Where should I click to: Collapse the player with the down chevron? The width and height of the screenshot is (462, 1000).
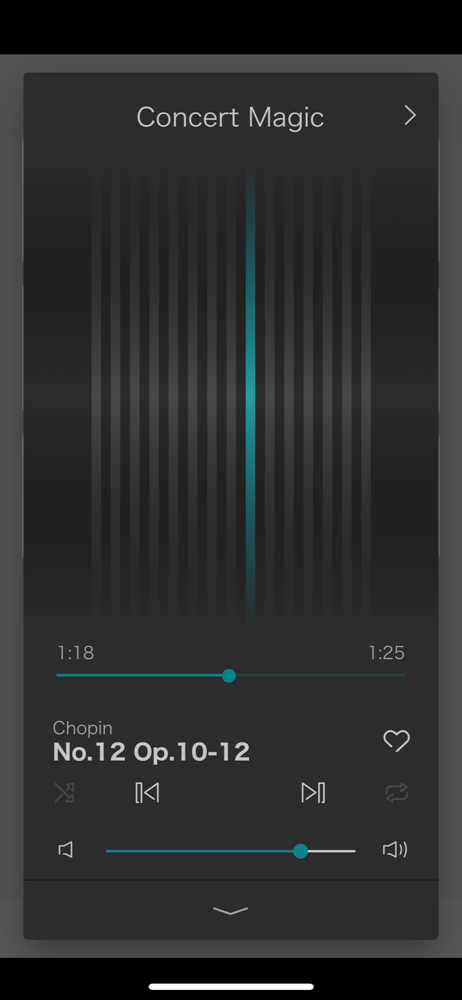coord(230,911)
